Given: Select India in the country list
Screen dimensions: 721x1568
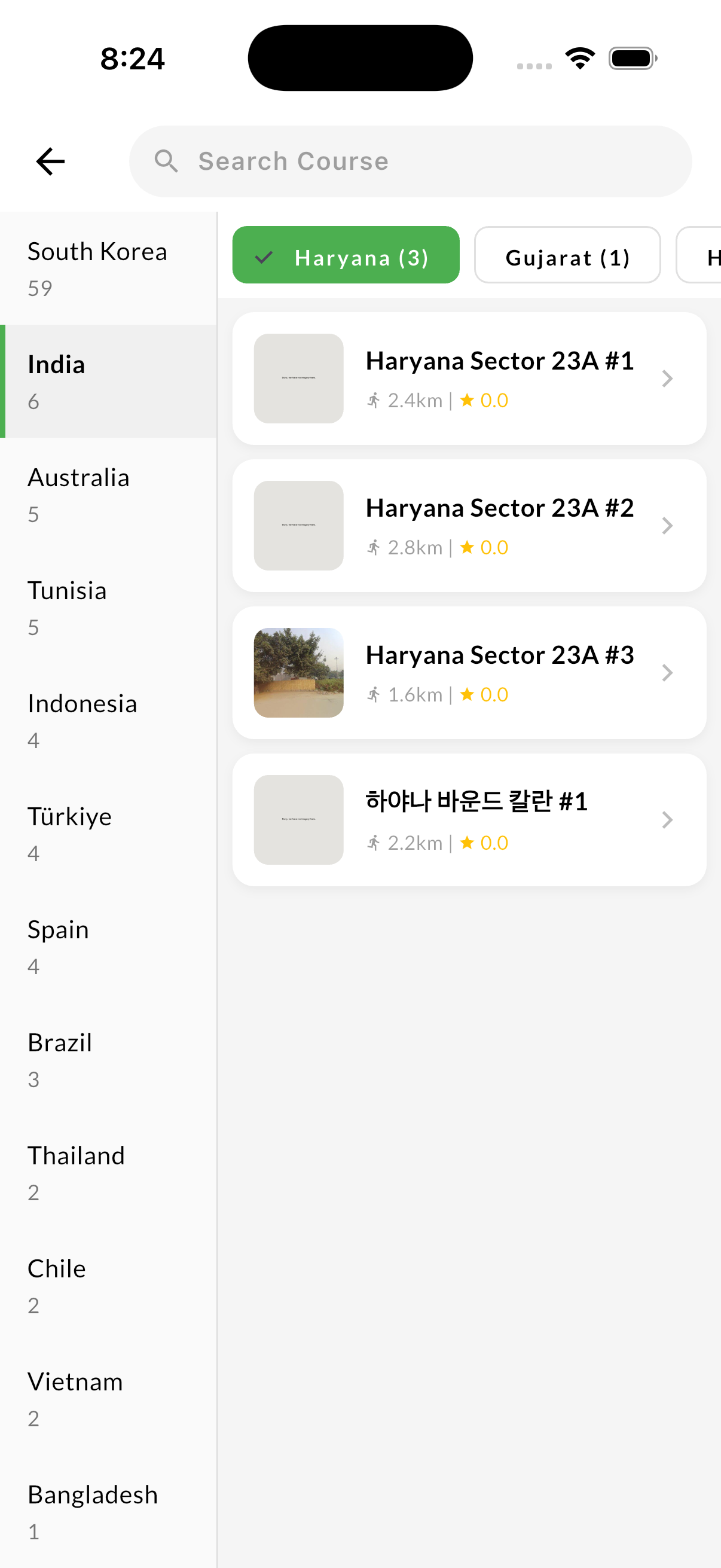Looking at the screenshot, I should [108, 382].
